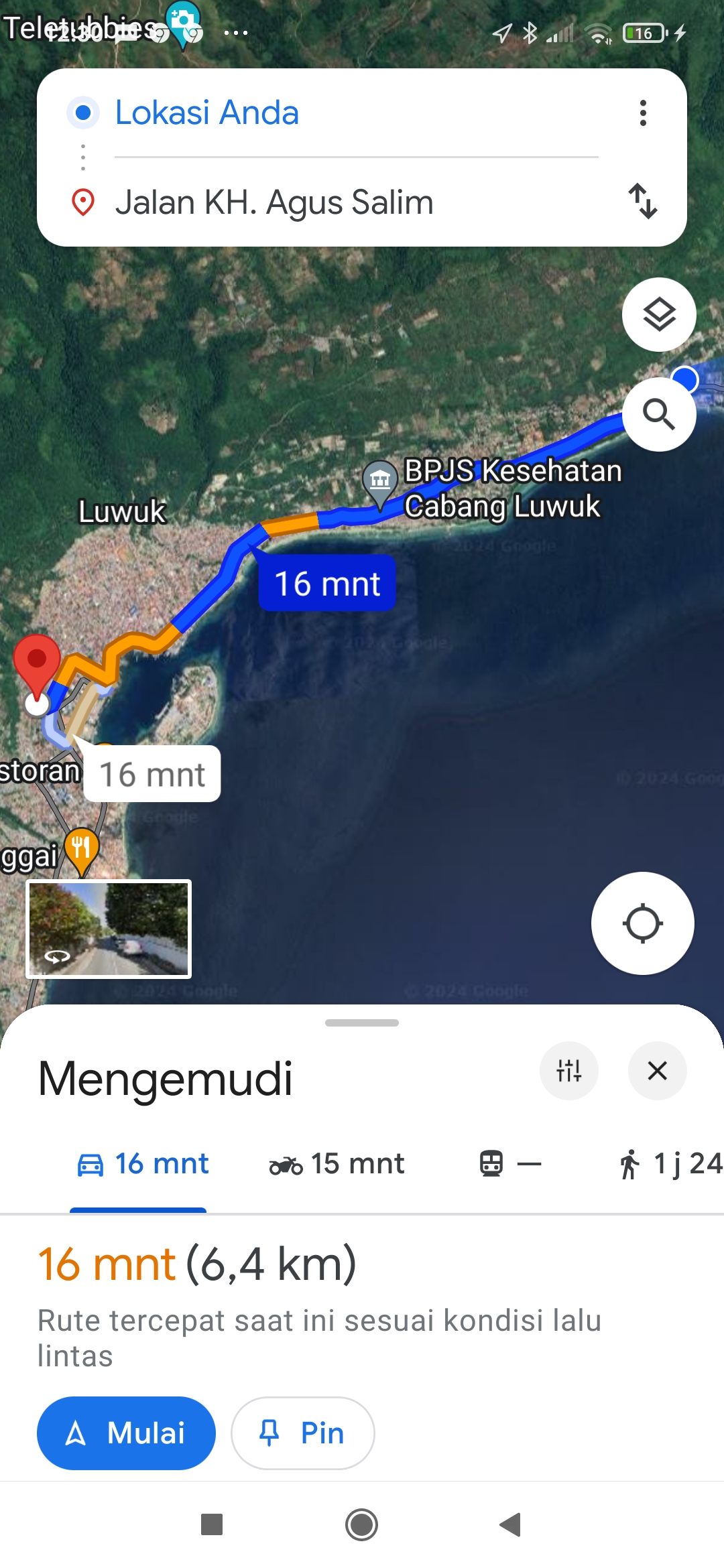Select the alternate 16 mnt route label
Image resolution: width=724 pixels, height=1568 pixels.
click(152, 774)
